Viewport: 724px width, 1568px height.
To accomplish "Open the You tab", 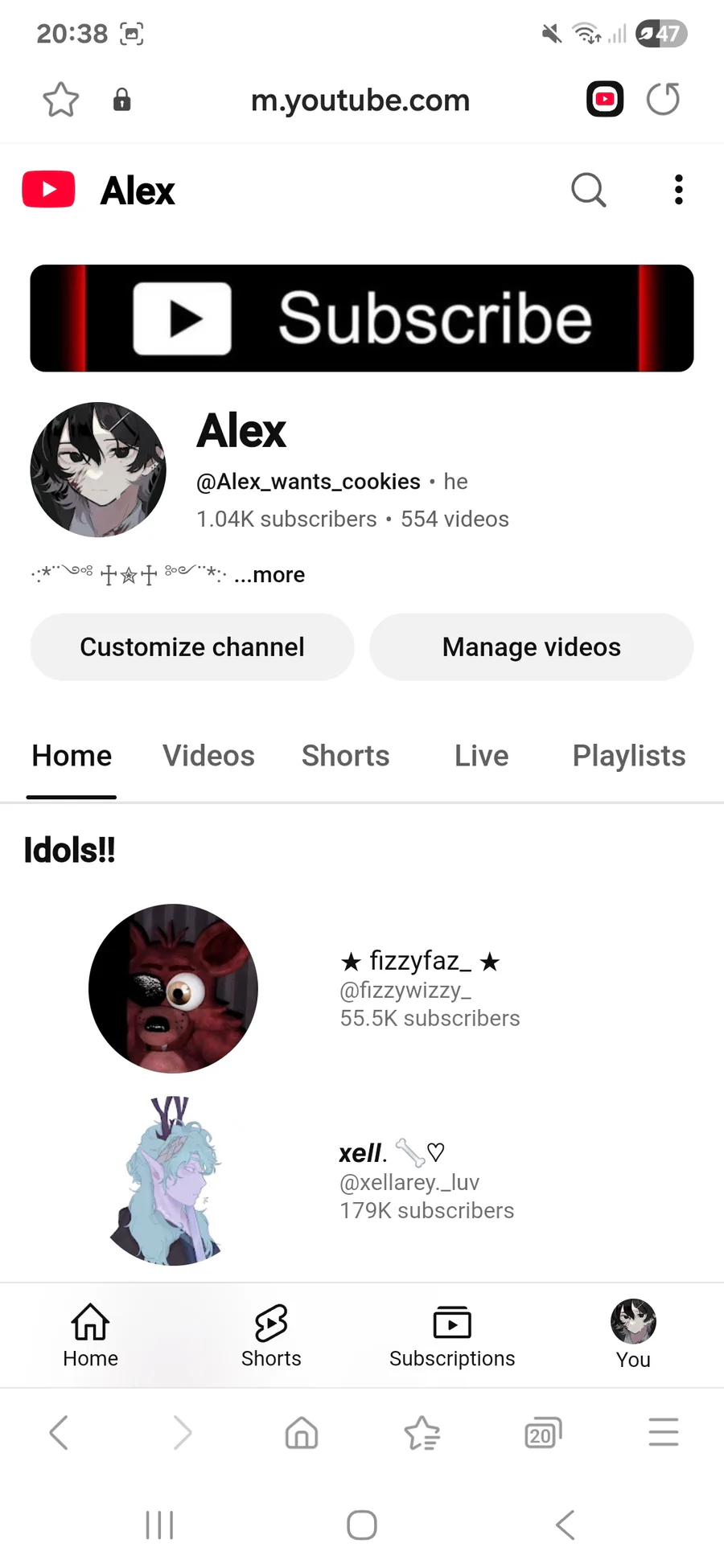I will coord(633,1336).
